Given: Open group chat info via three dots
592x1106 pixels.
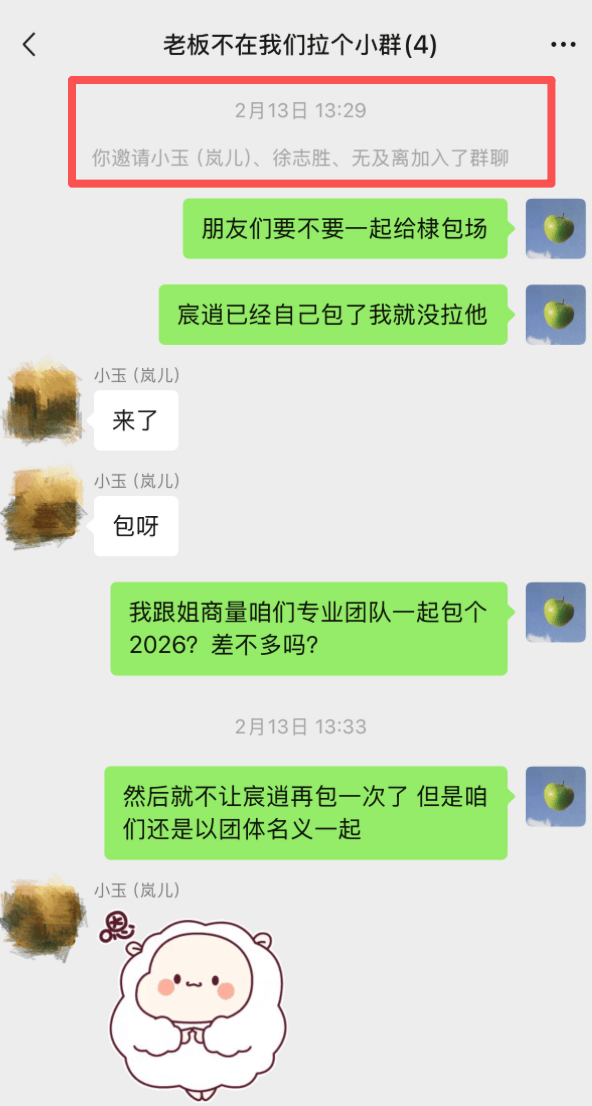Looking at the screenshot, I should point(562,45).
